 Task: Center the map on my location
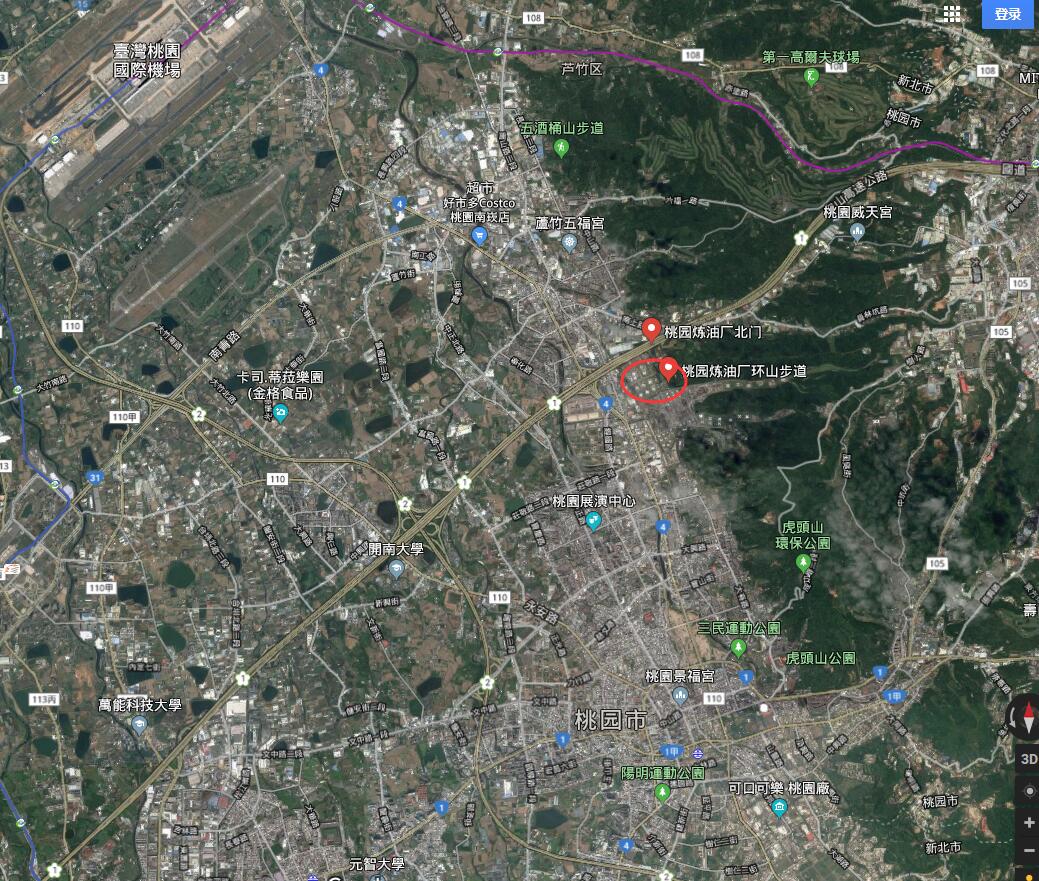pos(1029,791)
